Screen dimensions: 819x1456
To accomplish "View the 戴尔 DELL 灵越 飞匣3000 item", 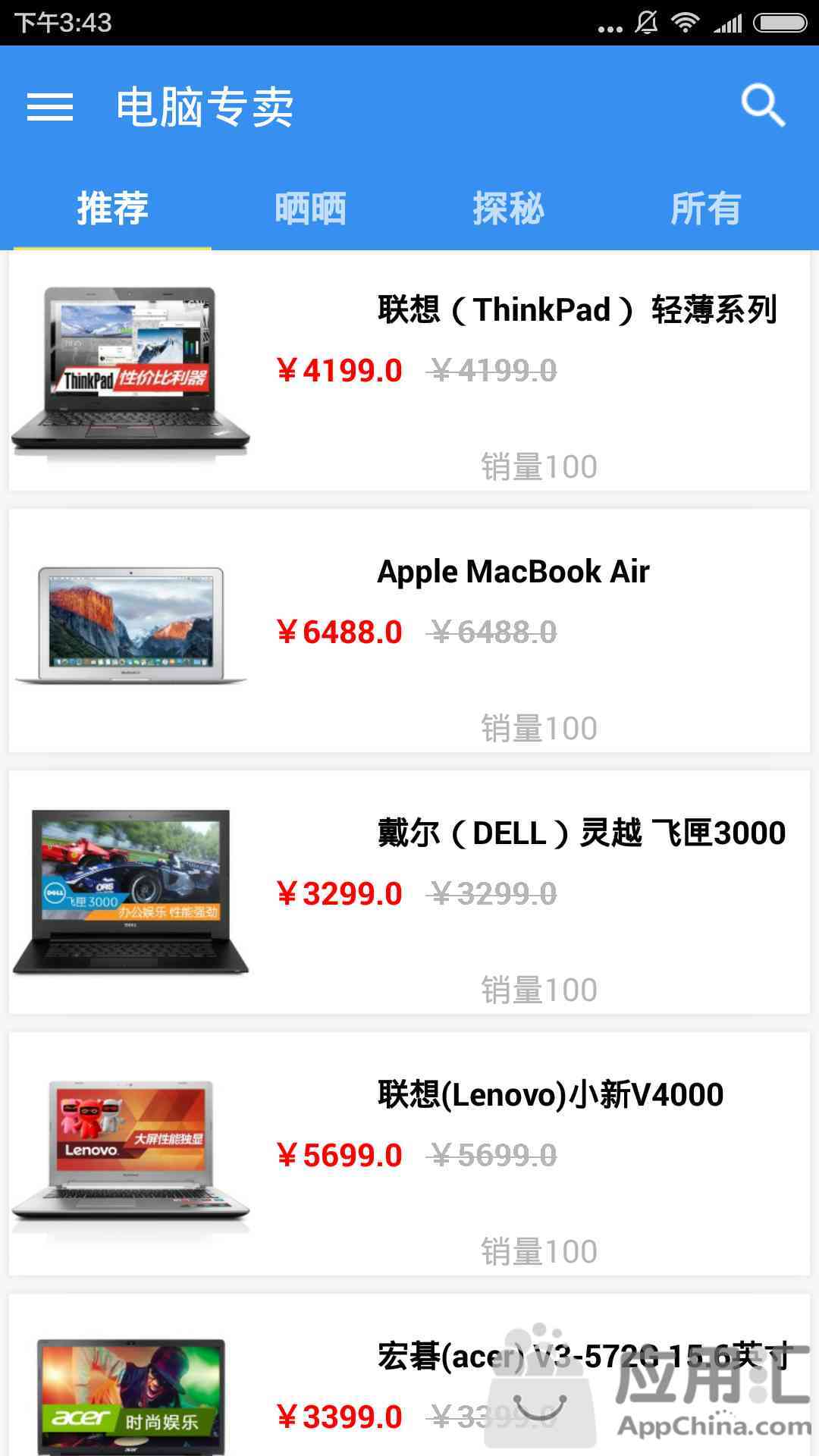I will 409,893.
